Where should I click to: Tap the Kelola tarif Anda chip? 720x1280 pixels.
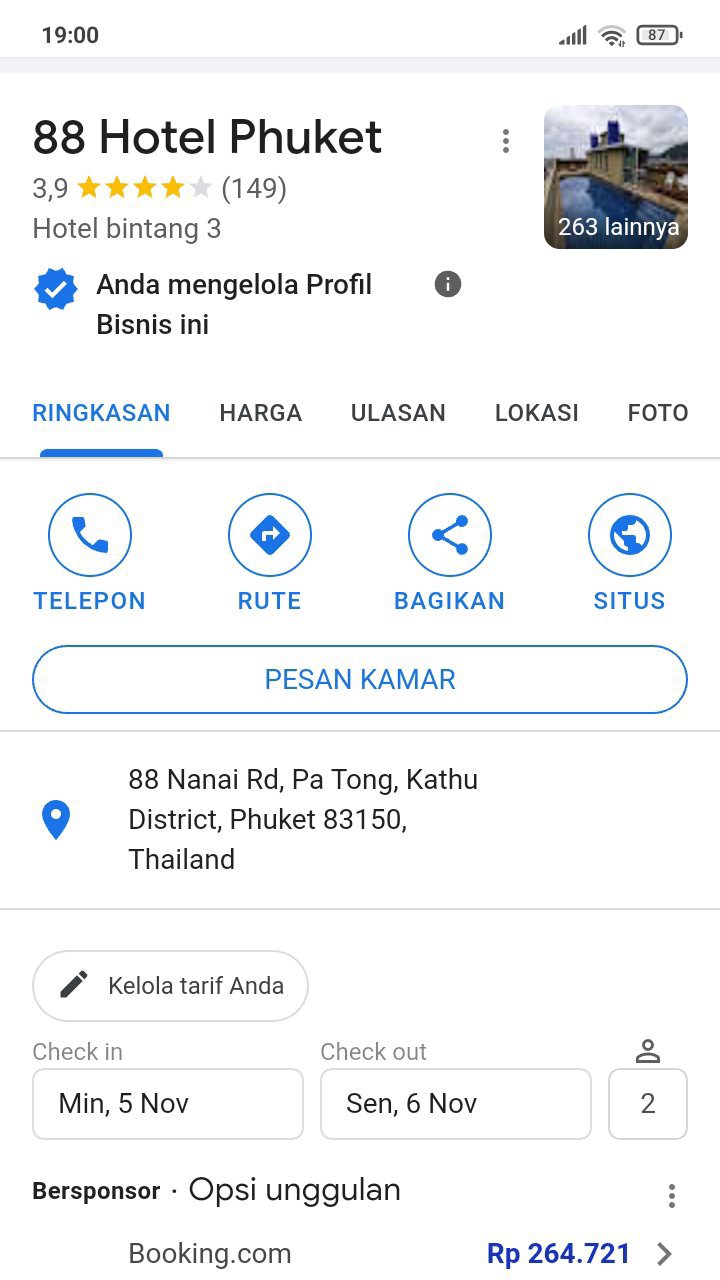170,986
